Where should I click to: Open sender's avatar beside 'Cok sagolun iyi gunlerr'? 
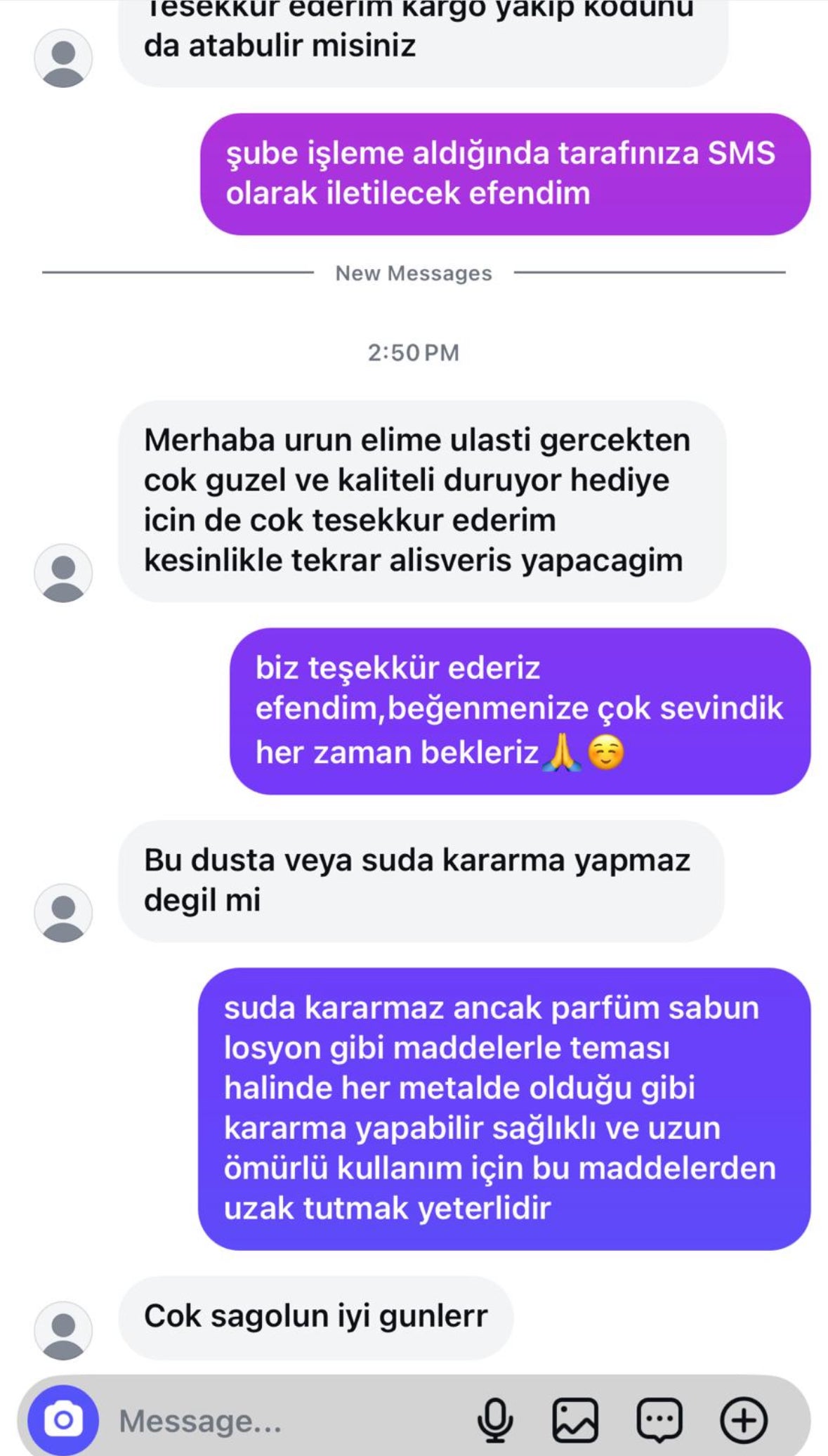pos(63,1330)
